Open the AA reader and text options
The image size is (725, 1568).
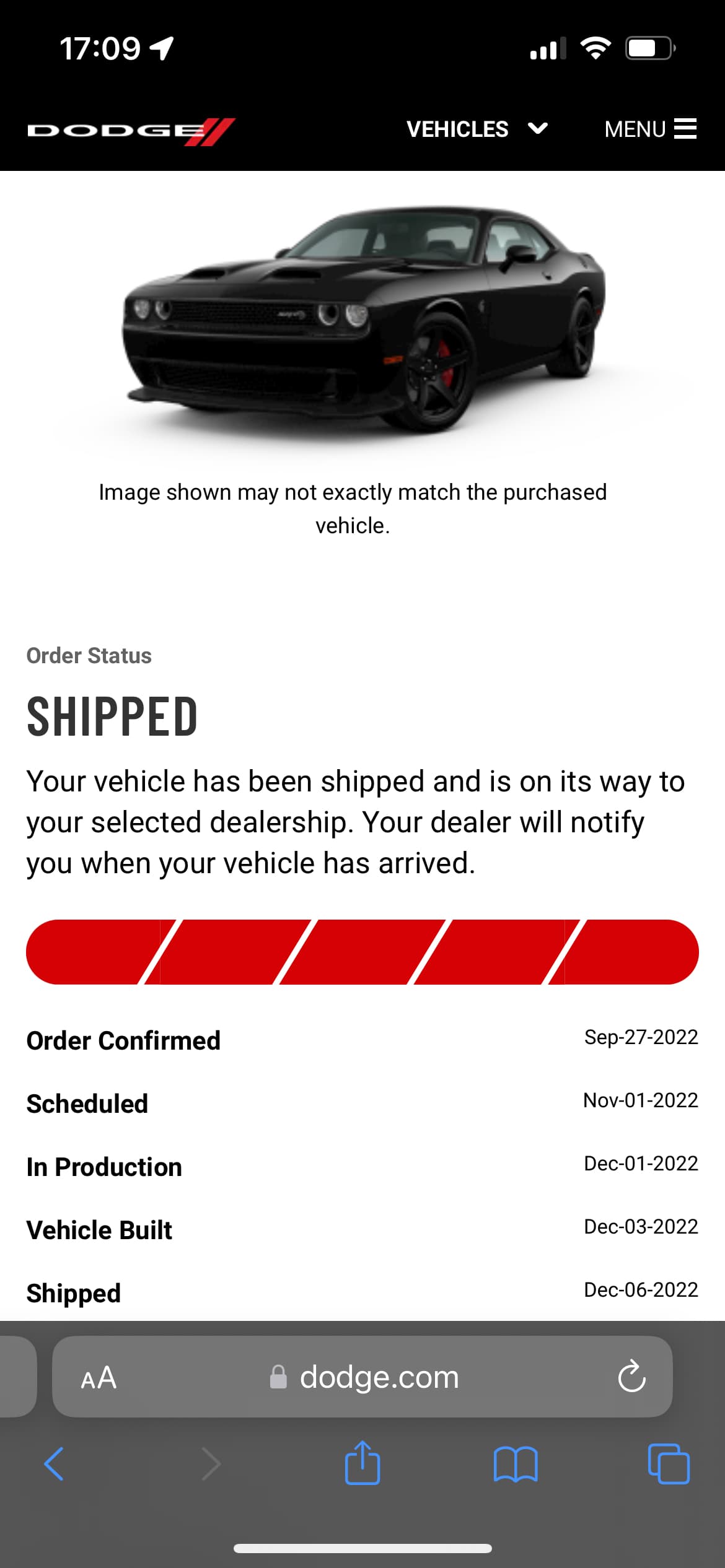pyautogui.click(x=99, y=1378)
